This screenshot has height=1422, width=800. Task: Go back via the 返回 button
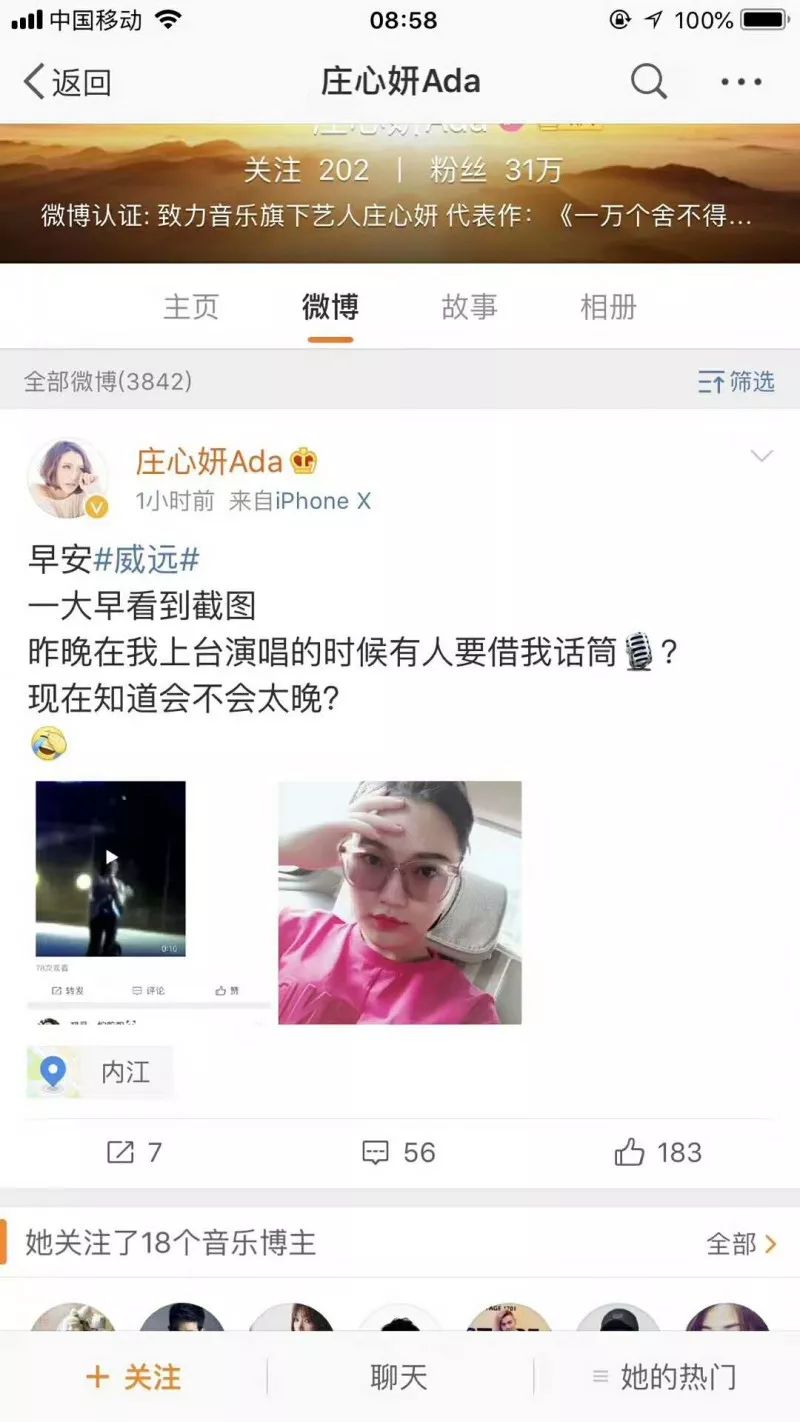click(66, 82)
